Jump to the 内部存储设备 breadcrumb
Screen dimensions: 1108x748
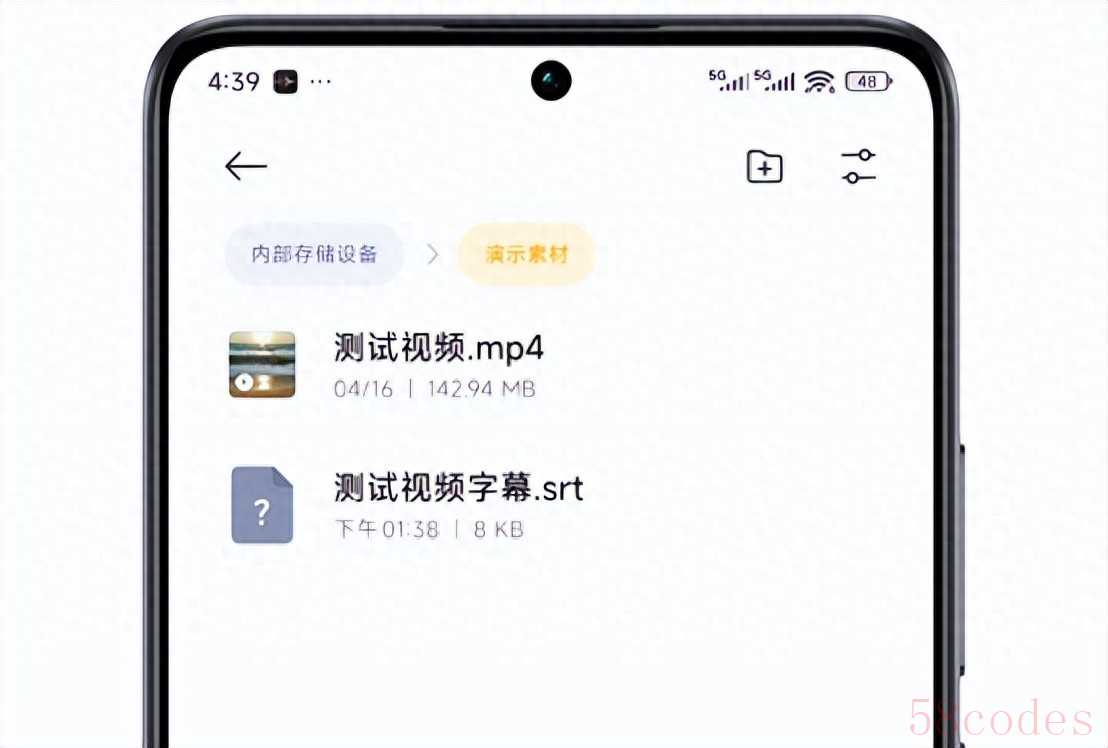point(314,254)
